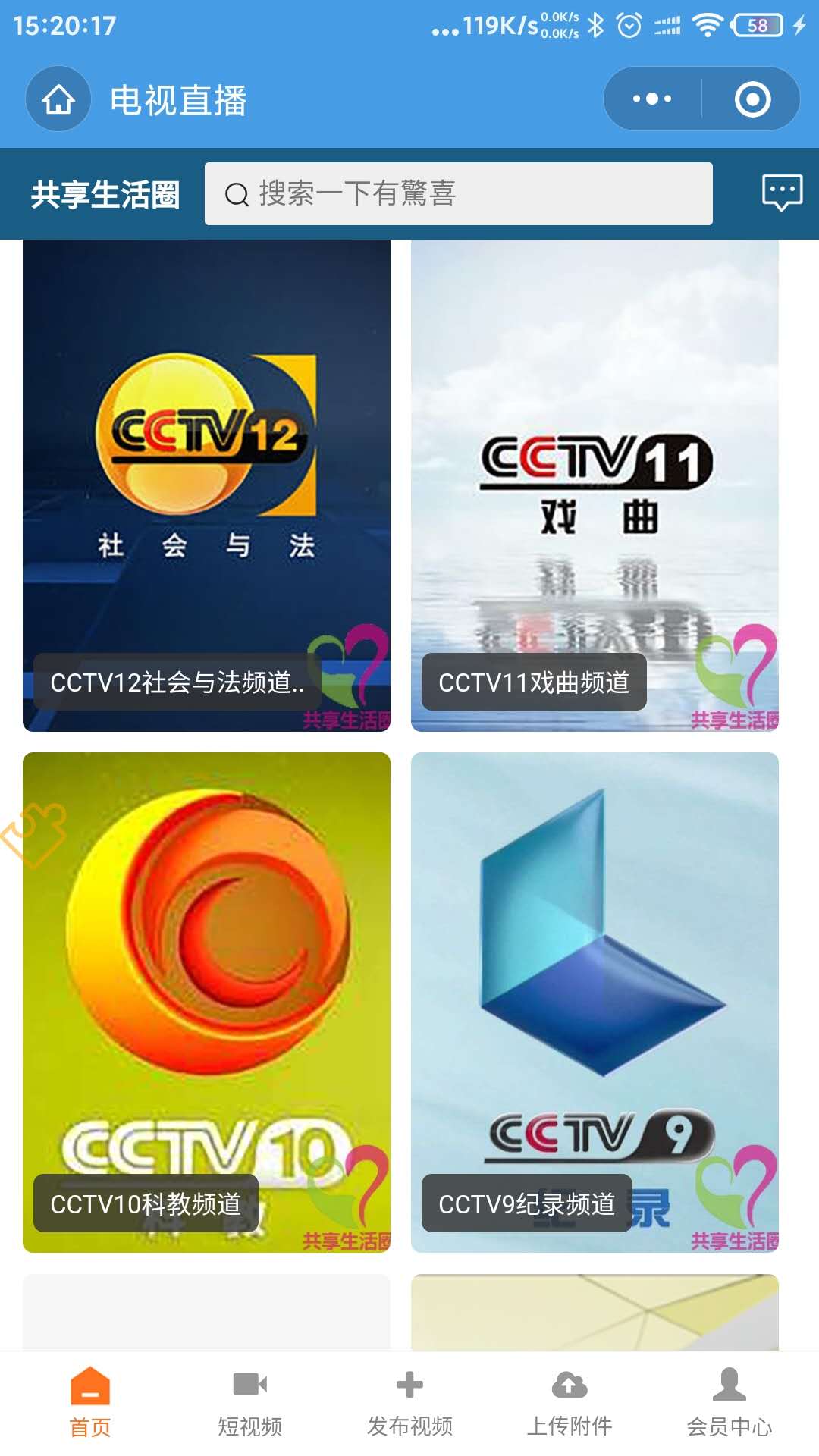
Task: Open the CCTV9纪录频道 tile
Action: pos(595,1001)
